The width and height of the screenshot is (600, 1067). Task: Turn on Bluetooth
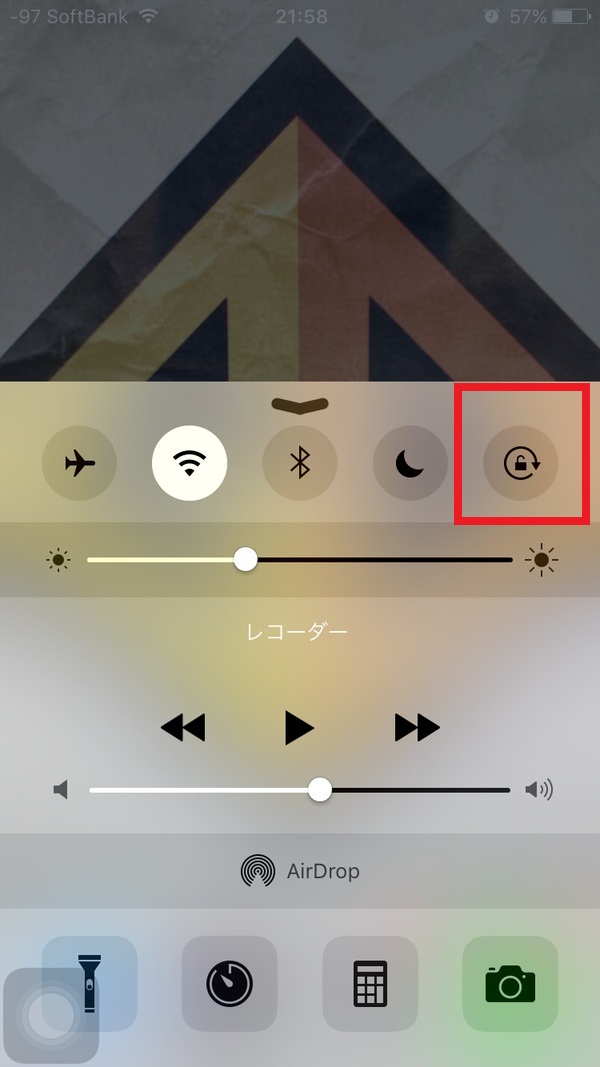299,463
